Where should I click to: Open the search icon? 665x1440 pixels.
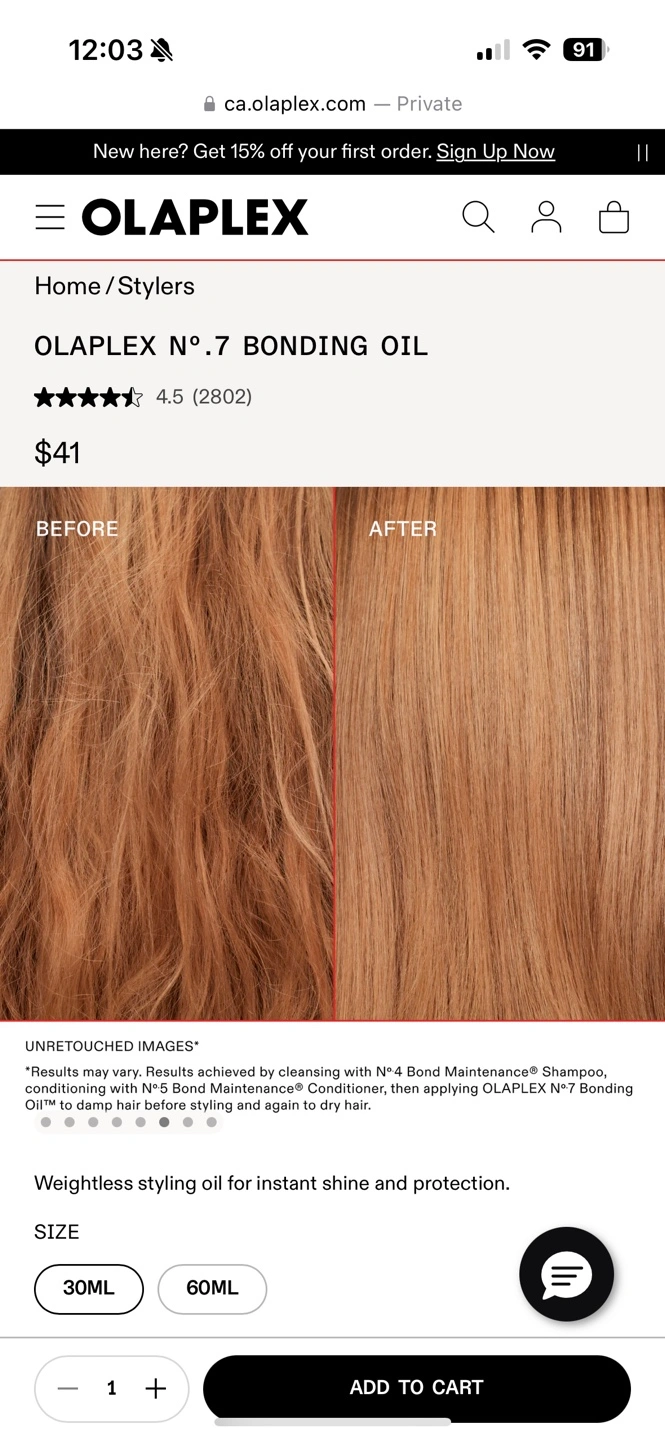click(x=478, y=217)
